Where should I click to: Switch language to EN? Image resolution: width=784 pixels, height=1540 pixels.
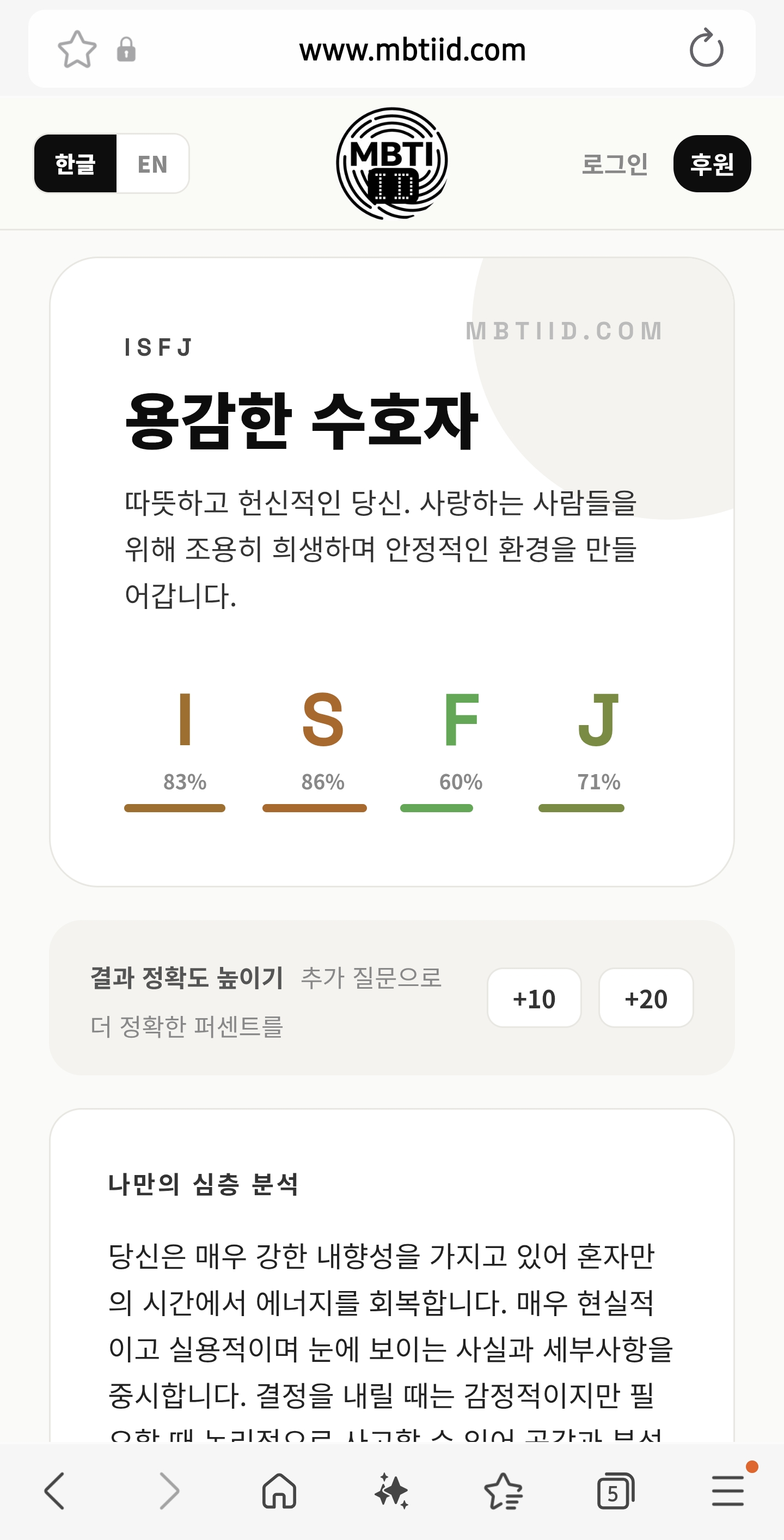pyautogui.click(x=152, y=164)
